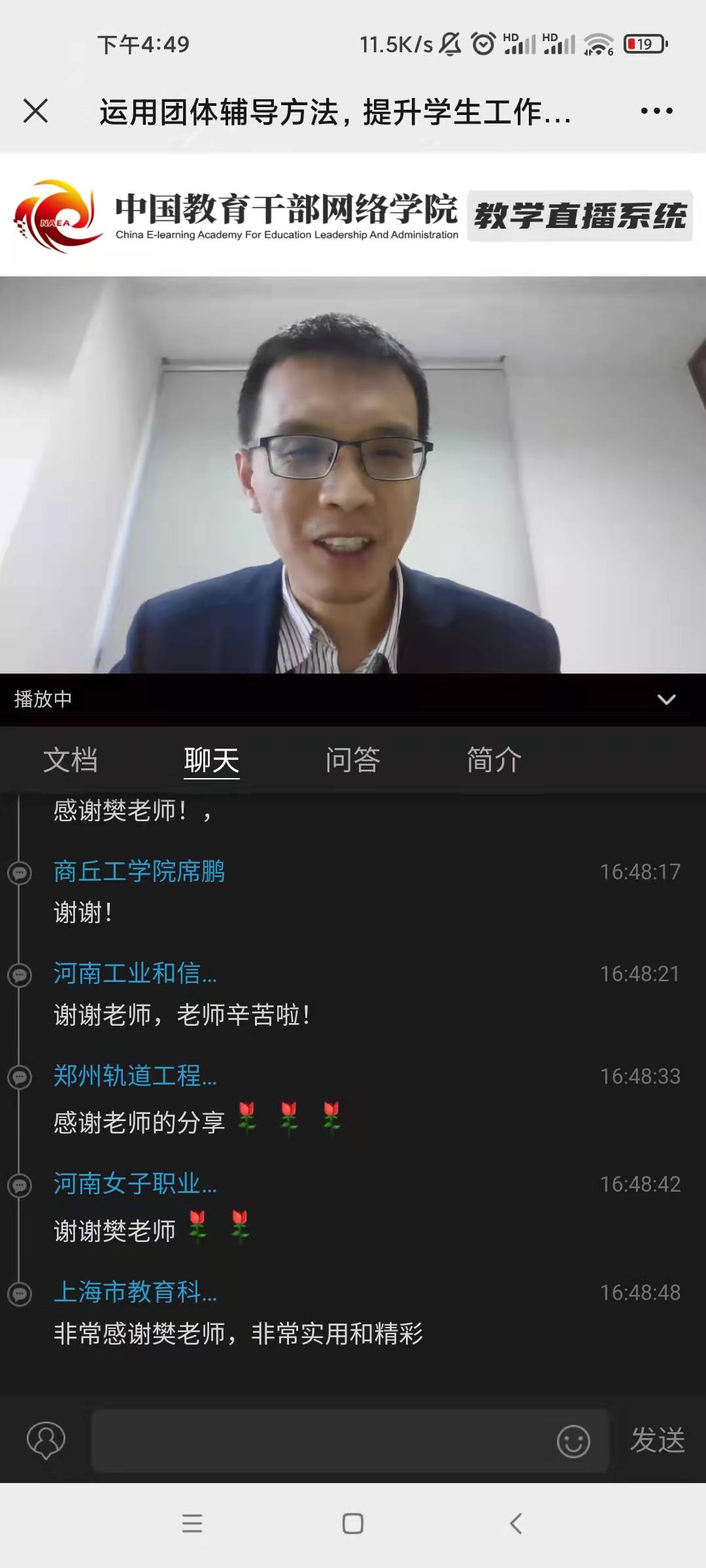706x1568 pixels.
Task: Open the 问答 tab
Action: pyautogui.click(x=353, y=760)
